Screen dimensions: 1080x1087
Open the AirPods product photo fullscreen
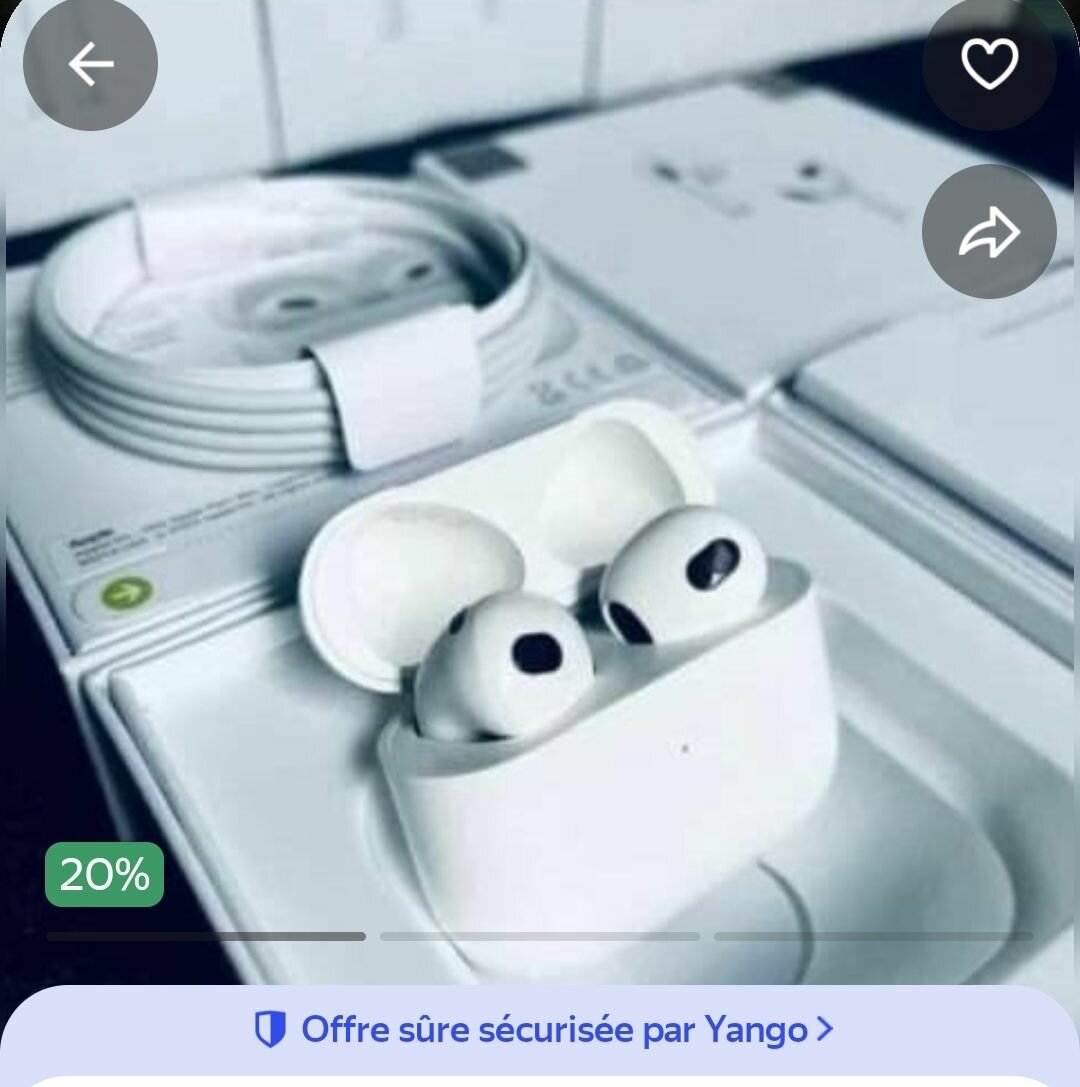(x=540, y=560)
